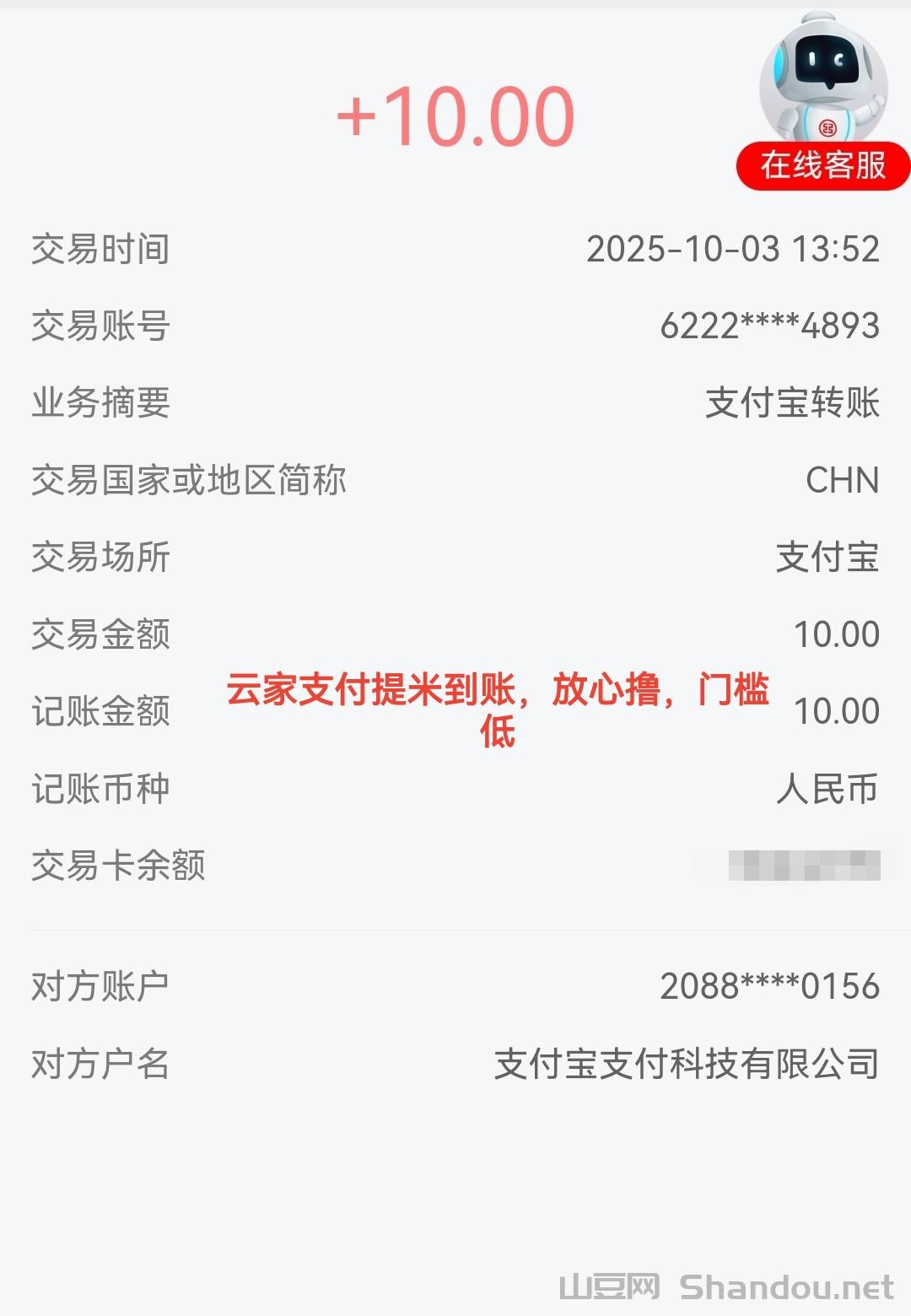Open 在线客服 online customer service

(x=822, y=164)
